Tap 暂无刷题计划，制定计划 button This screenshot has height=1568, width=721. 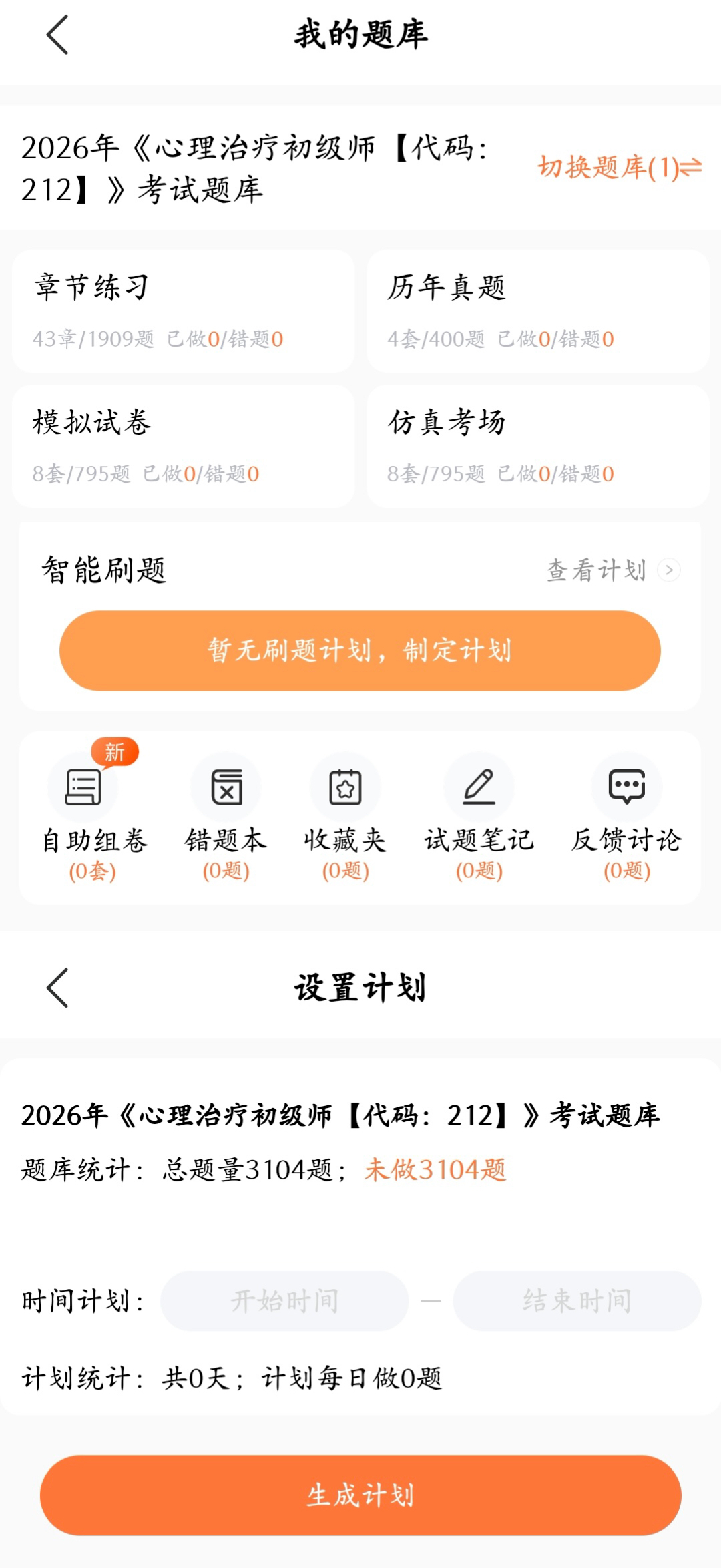[360, 650]
